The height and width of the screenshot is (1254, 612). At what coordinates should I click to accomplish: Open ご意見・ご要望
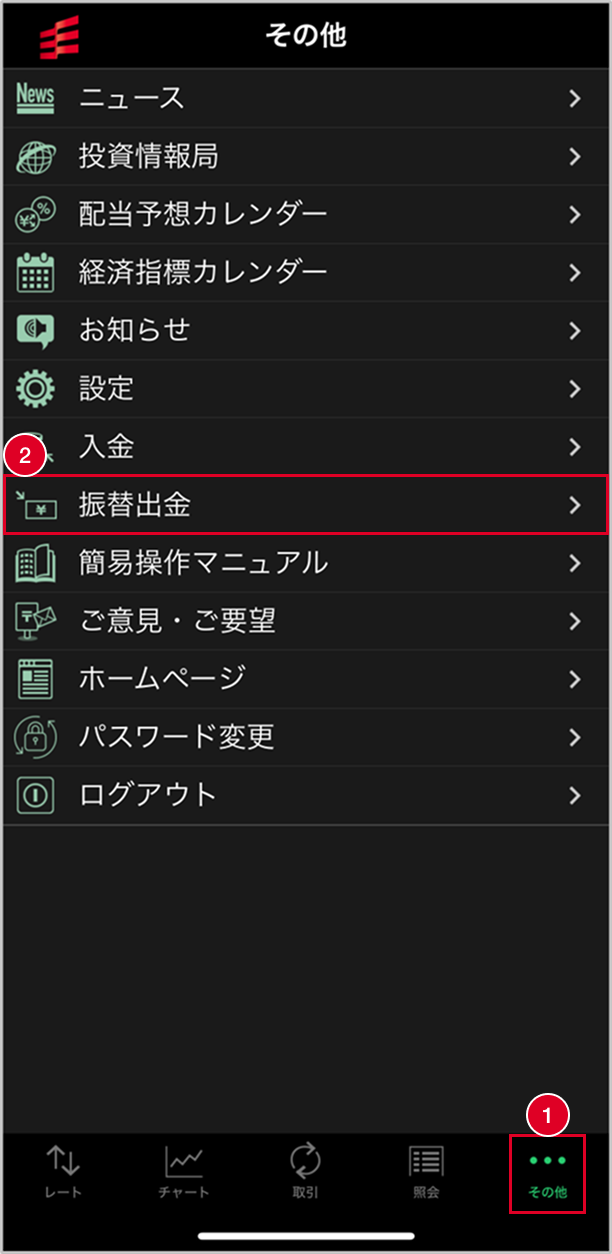coord(306,621)
